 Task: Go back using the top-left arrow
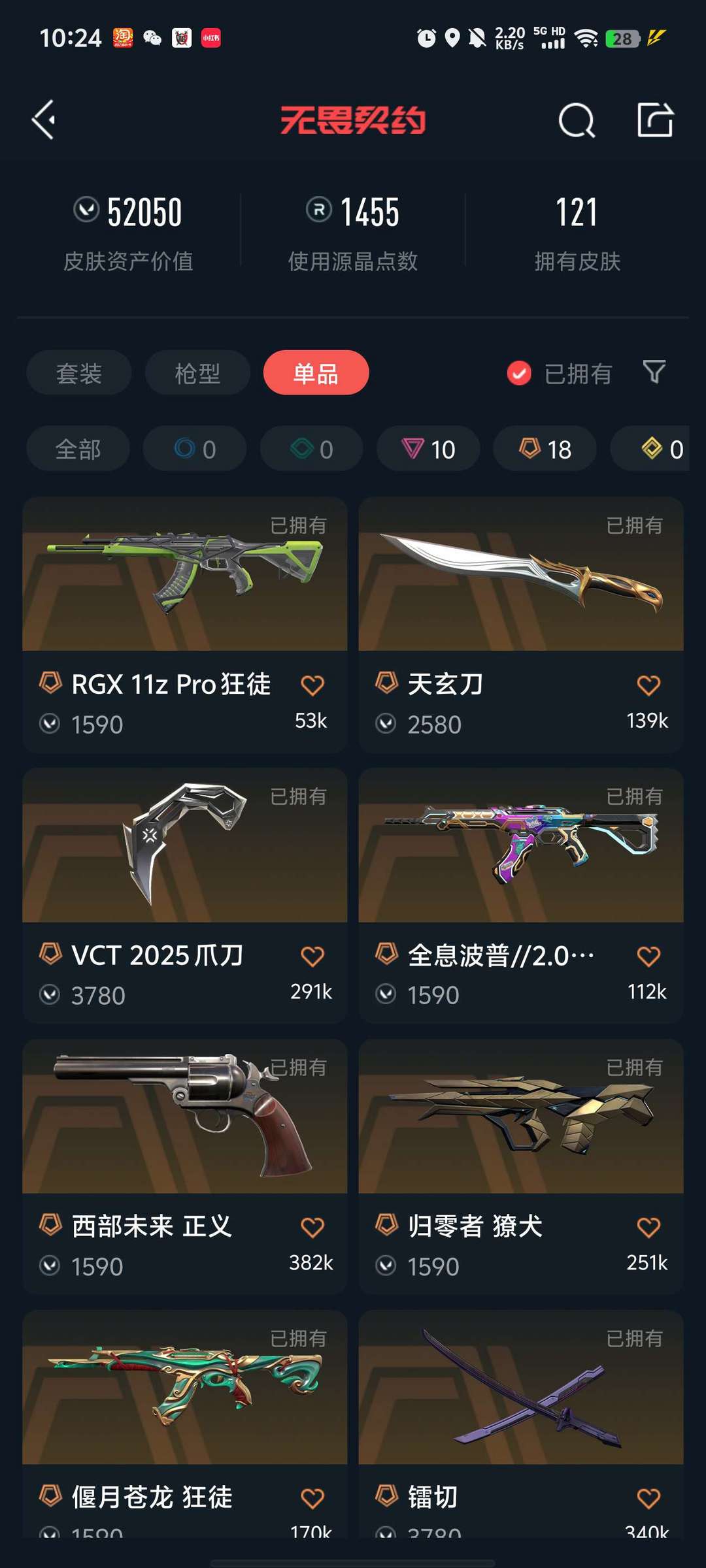(x=44, y=120)
